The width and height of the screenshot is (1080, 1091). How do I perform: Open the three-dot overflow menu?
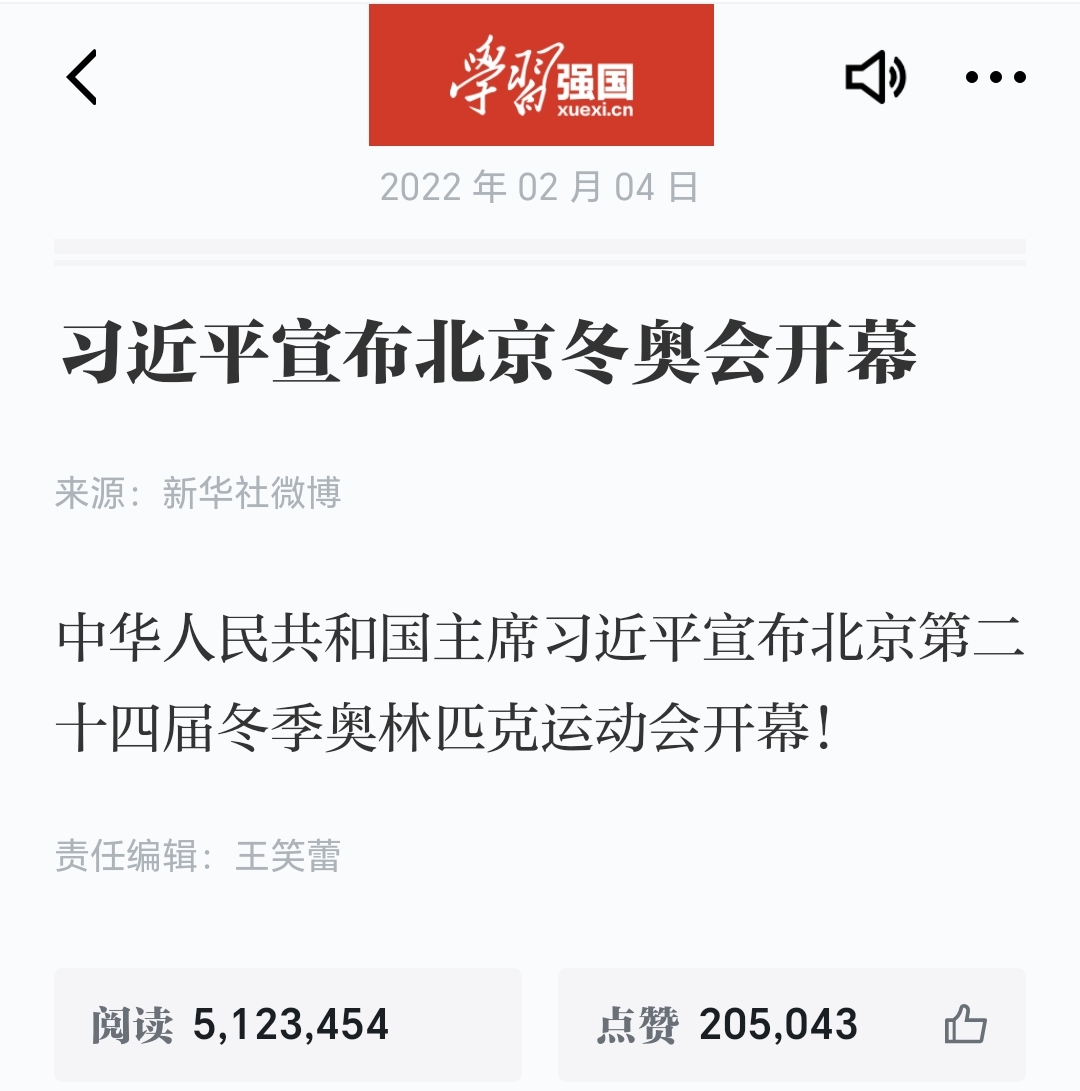[995, 77]
